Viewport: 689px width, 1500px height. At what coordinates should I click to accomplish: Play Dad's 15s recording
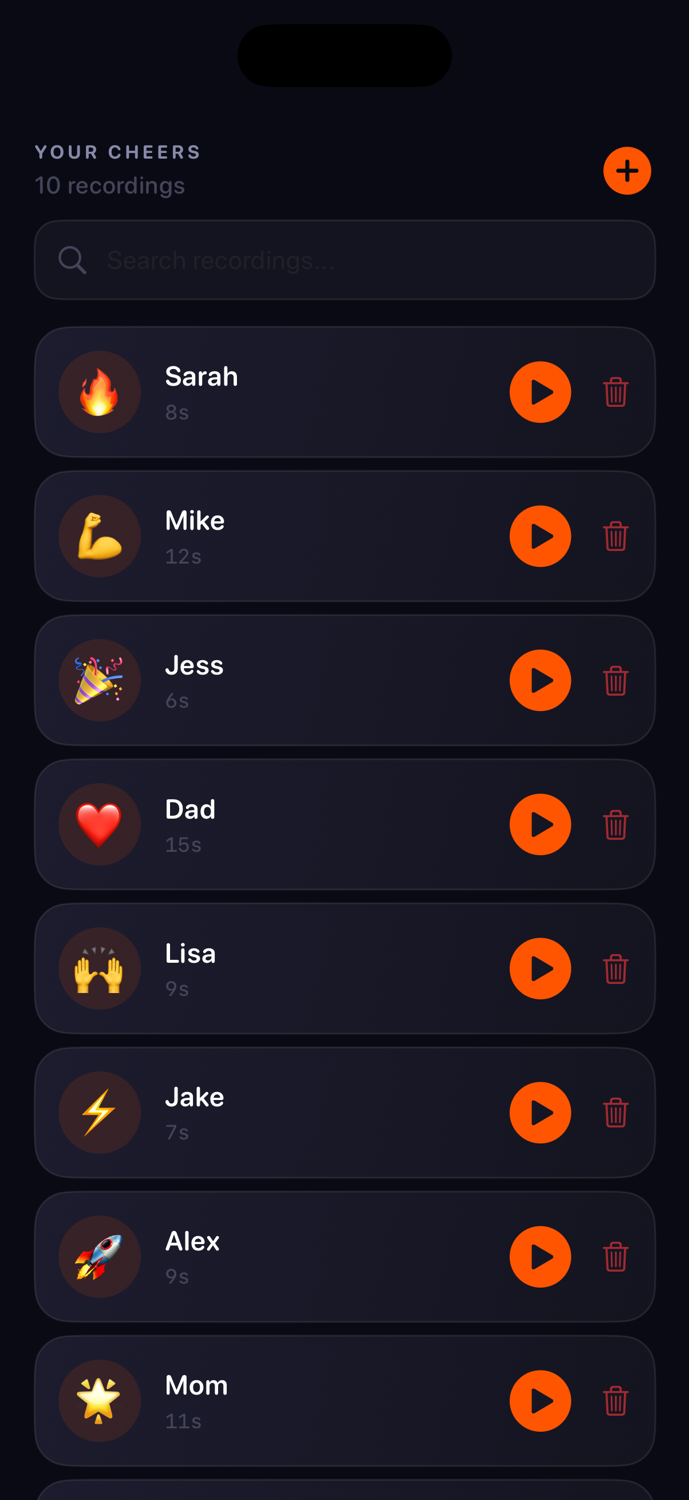[x=540, y=824]
